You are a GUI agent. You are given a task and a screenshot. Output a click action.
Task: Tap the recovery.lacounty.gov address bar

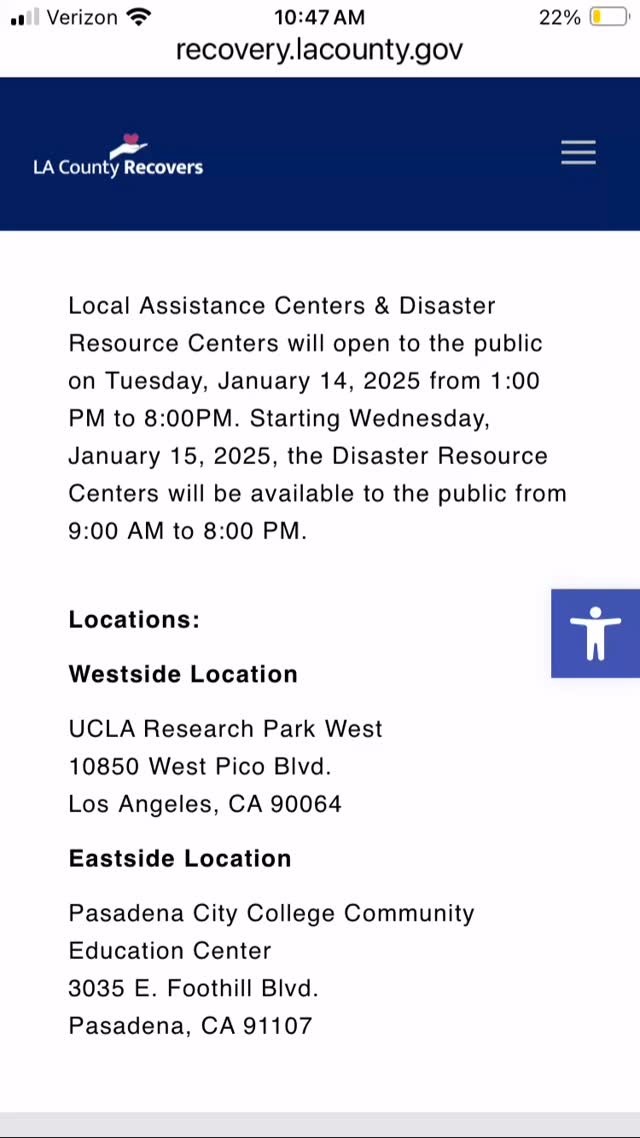[x=320, y=50]
